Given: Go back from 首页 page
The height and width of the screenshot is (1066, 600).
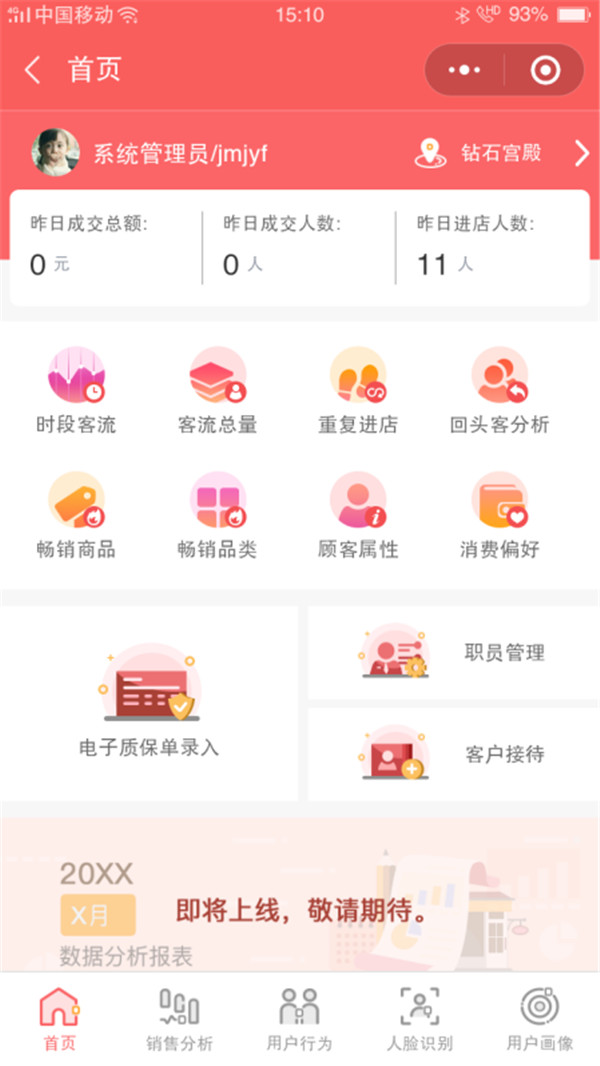Looking at the screenshot, I should click(x=33, y=70).
